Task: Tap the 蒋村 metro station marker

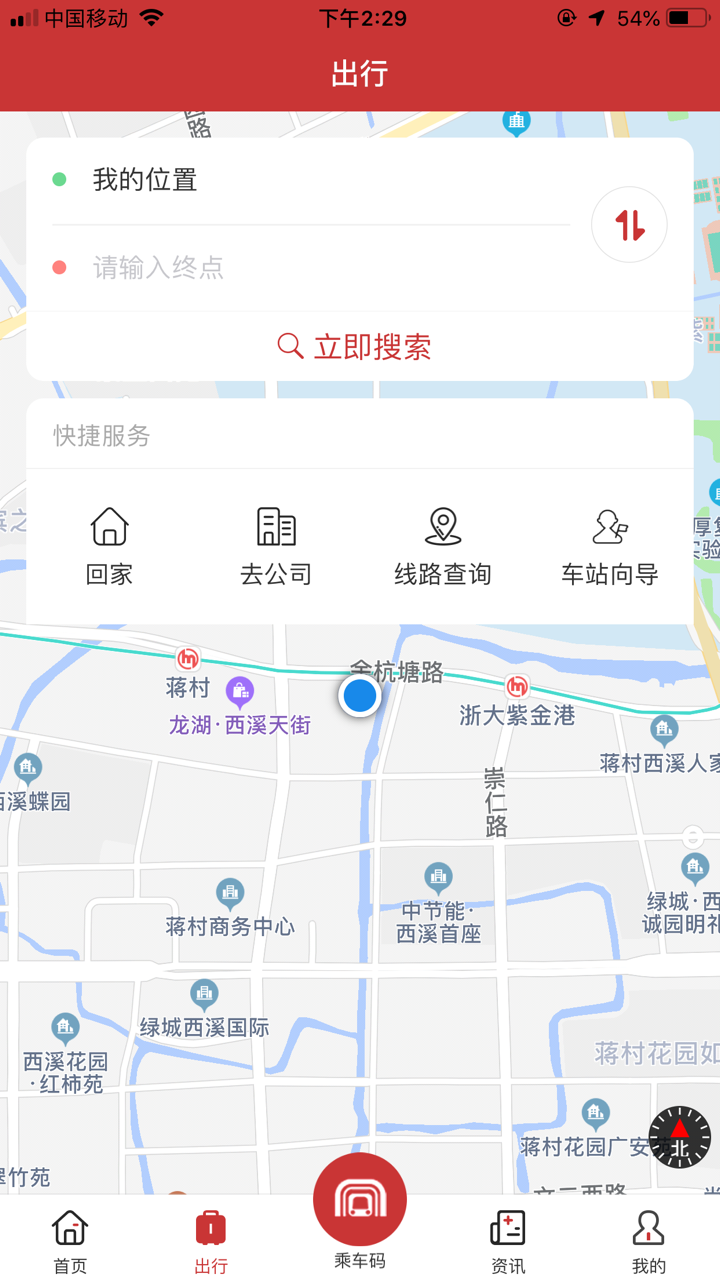Action: (188, 659)
